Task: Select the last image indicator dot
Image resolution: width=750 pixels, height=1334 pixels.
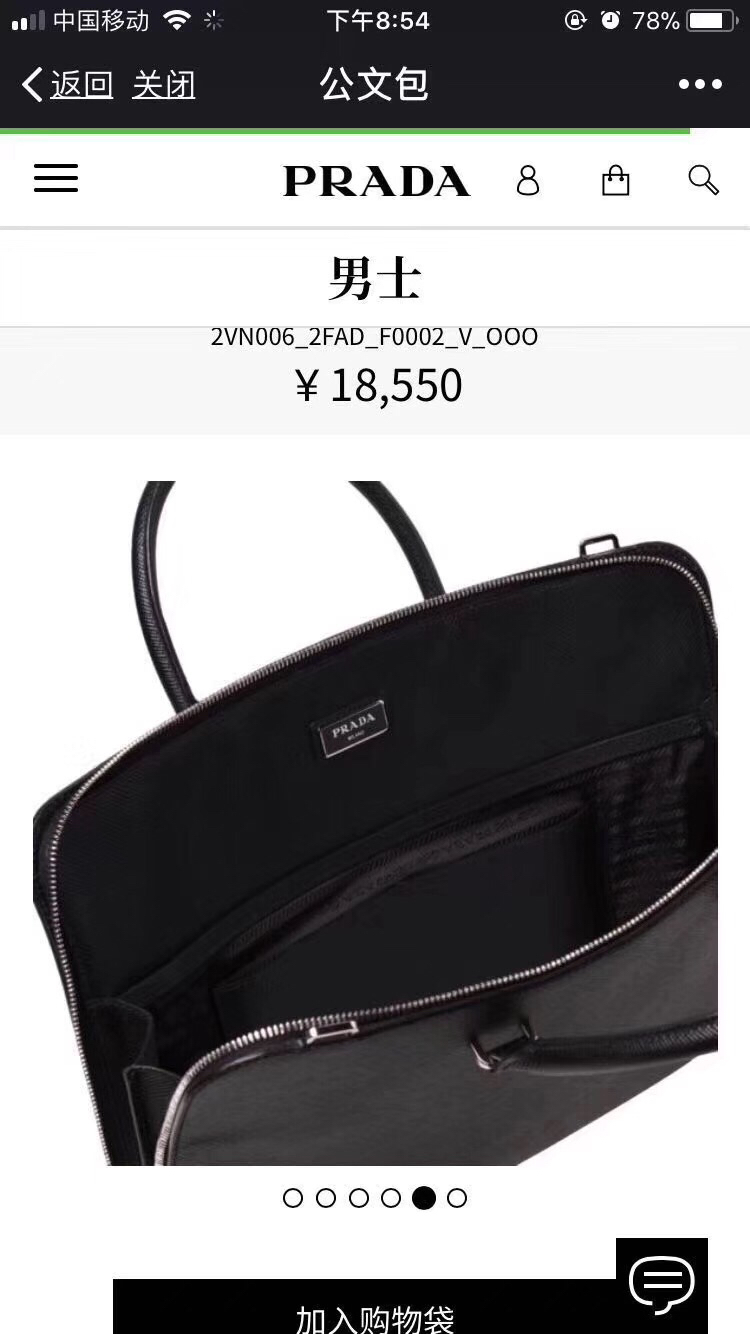Action: tap(457, 1198)
